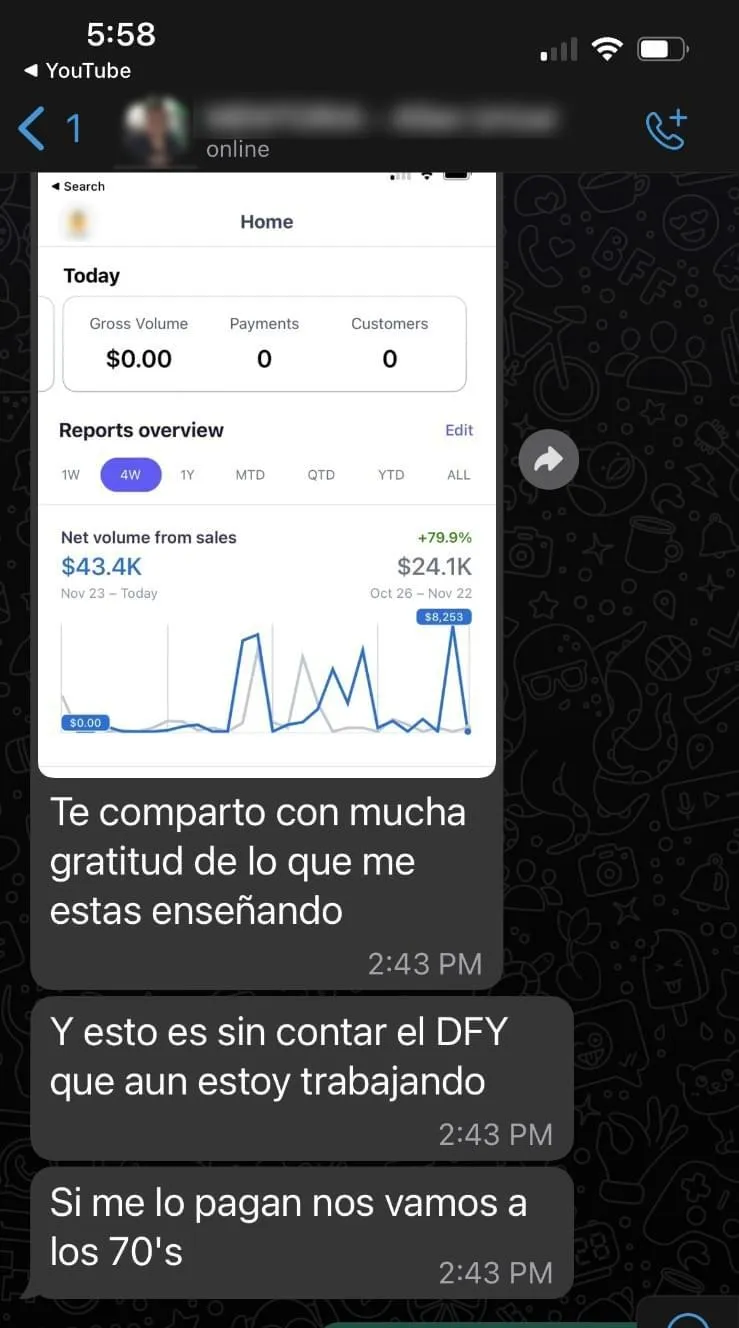Forward the shared screenshot image

point(548,459)
